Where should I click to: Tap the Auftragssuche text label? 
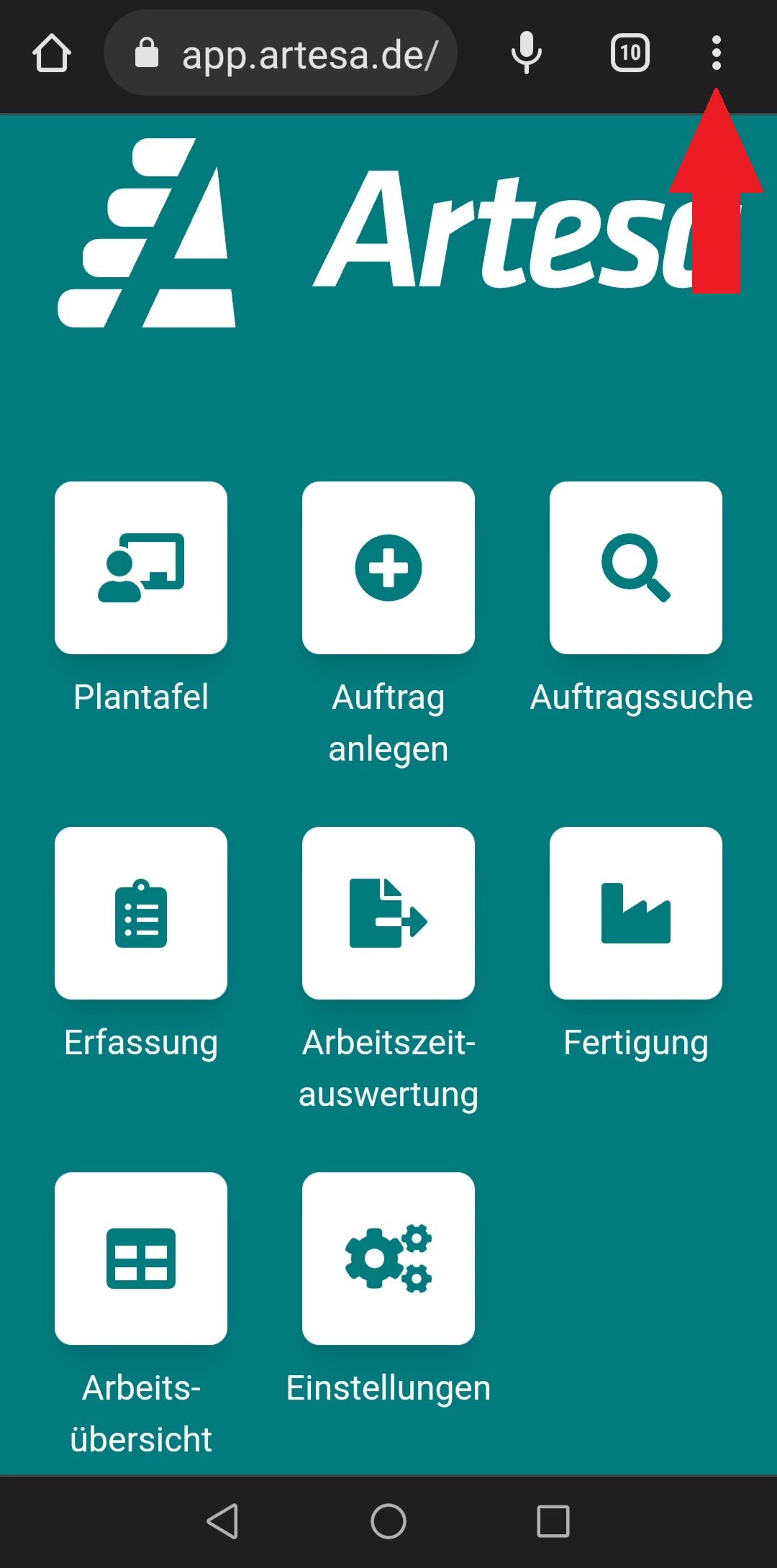pyautogui.click(x=640, y=695)
